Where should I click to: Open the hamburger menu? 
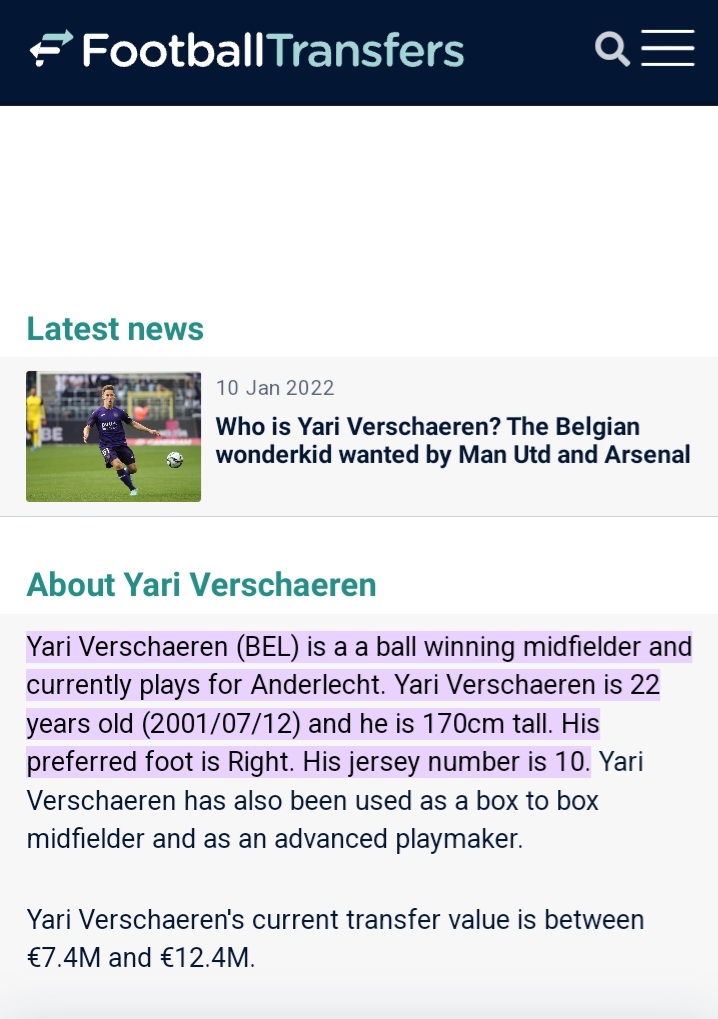coord(668,48)
